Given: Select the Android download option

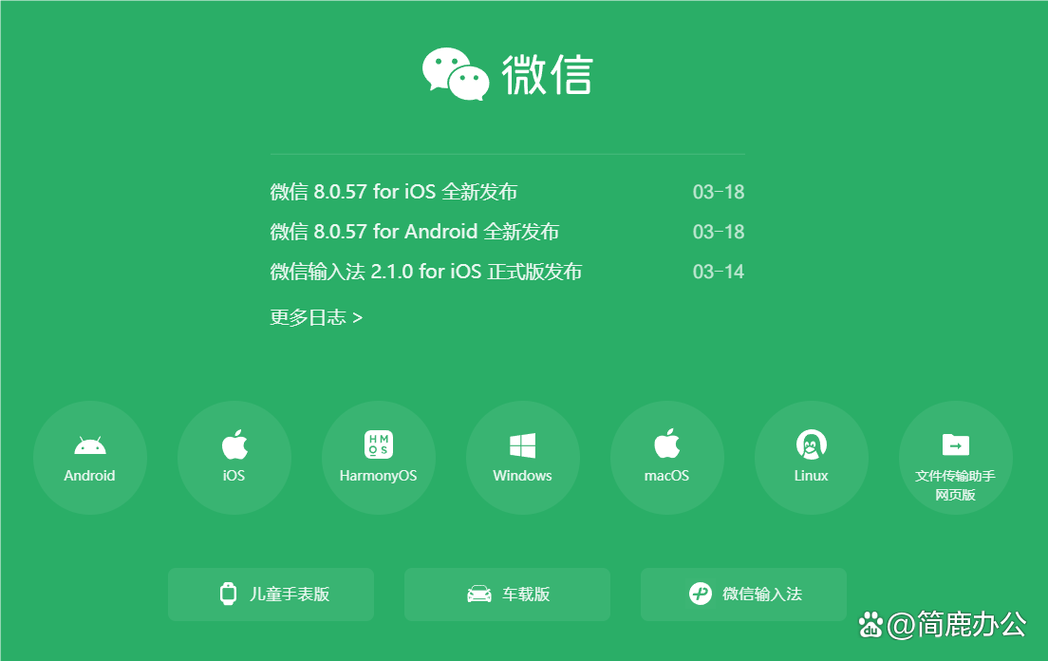Looking at the screenshot, I should click(90, 458).
